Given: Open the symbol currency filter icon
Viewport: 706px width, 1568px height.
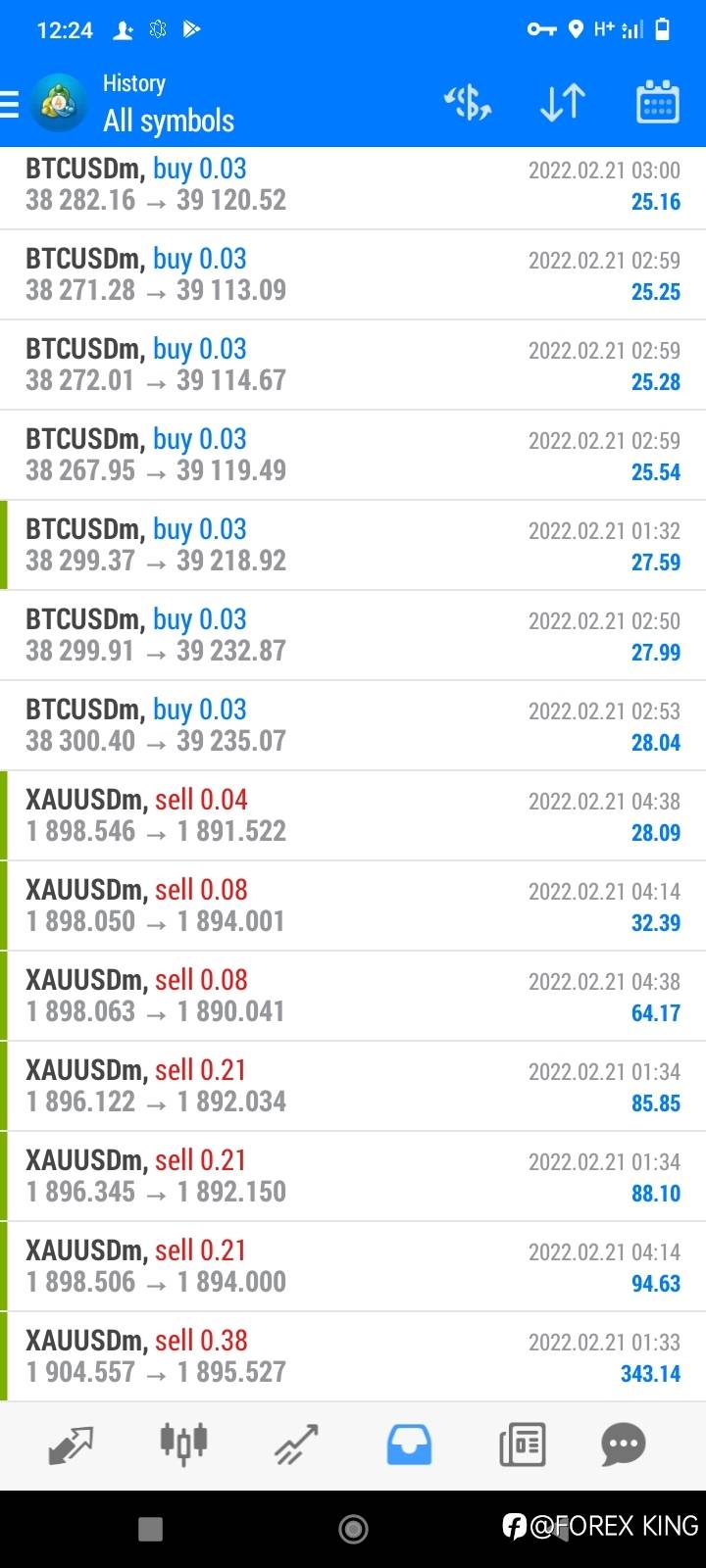Looking at the screenshot, I should point(468,103).
